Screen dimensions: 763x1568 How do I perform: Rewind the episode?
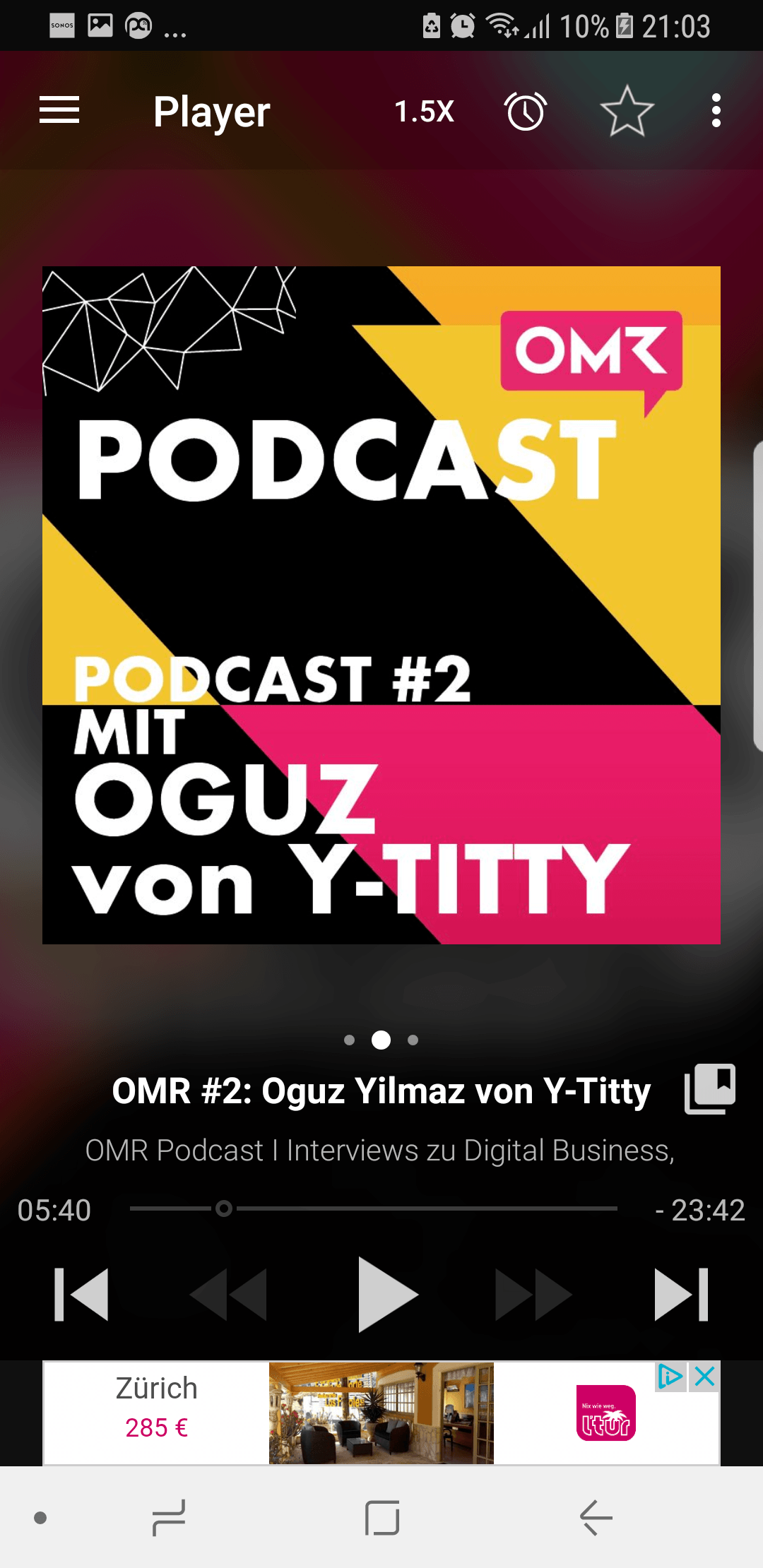(x=229, y=1294)
